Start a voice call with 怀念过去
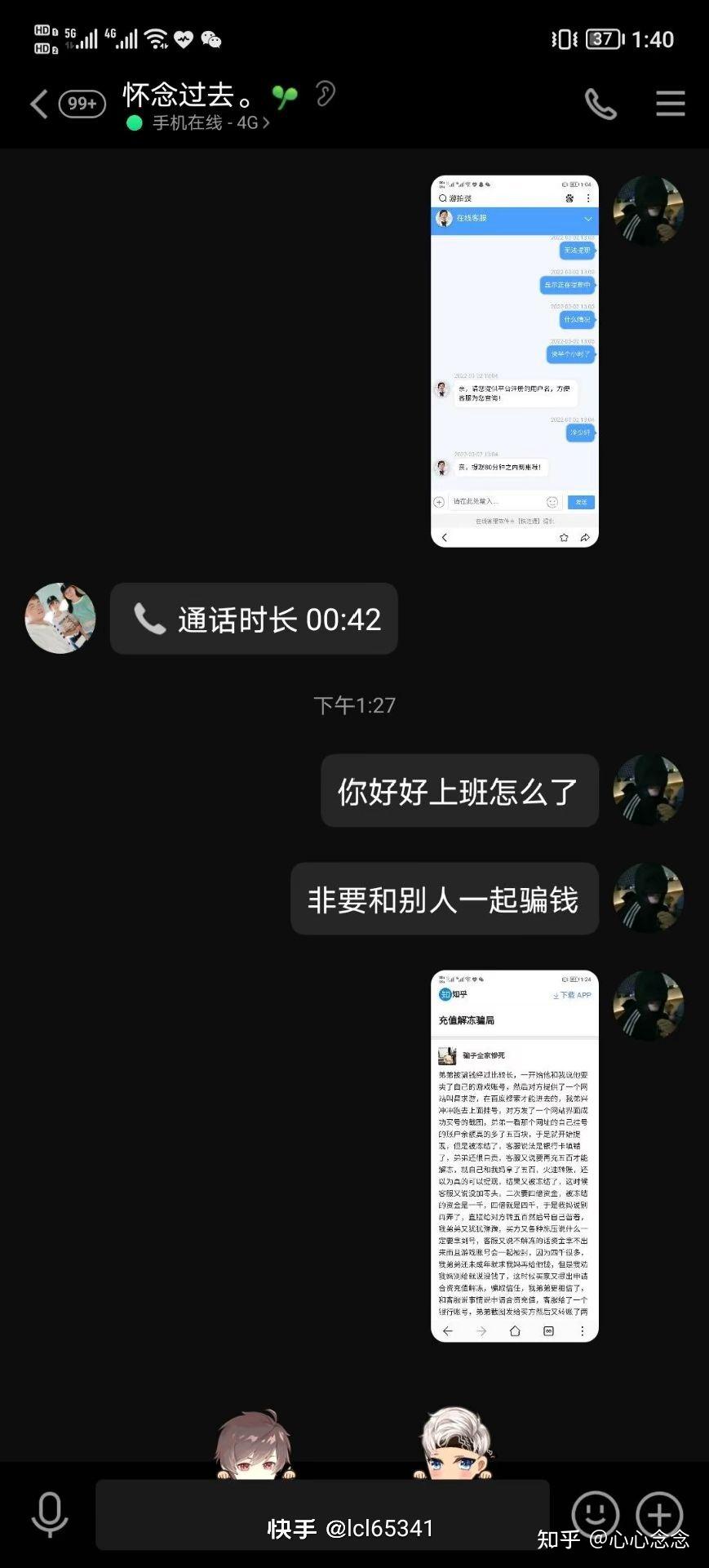This screenshot has width=709, height=1568. [600, 104]
